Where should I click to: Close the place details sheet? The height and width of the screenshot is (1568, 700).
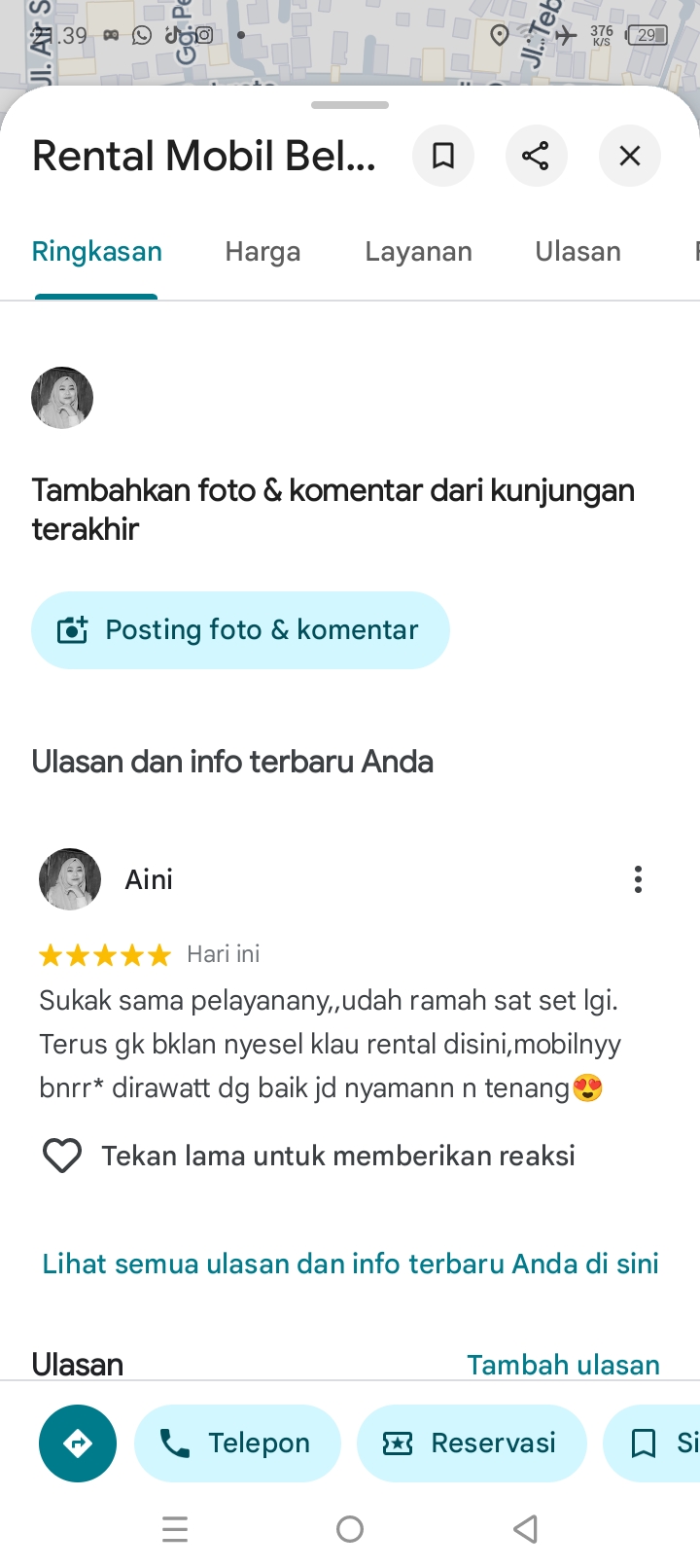coord(630,156)
